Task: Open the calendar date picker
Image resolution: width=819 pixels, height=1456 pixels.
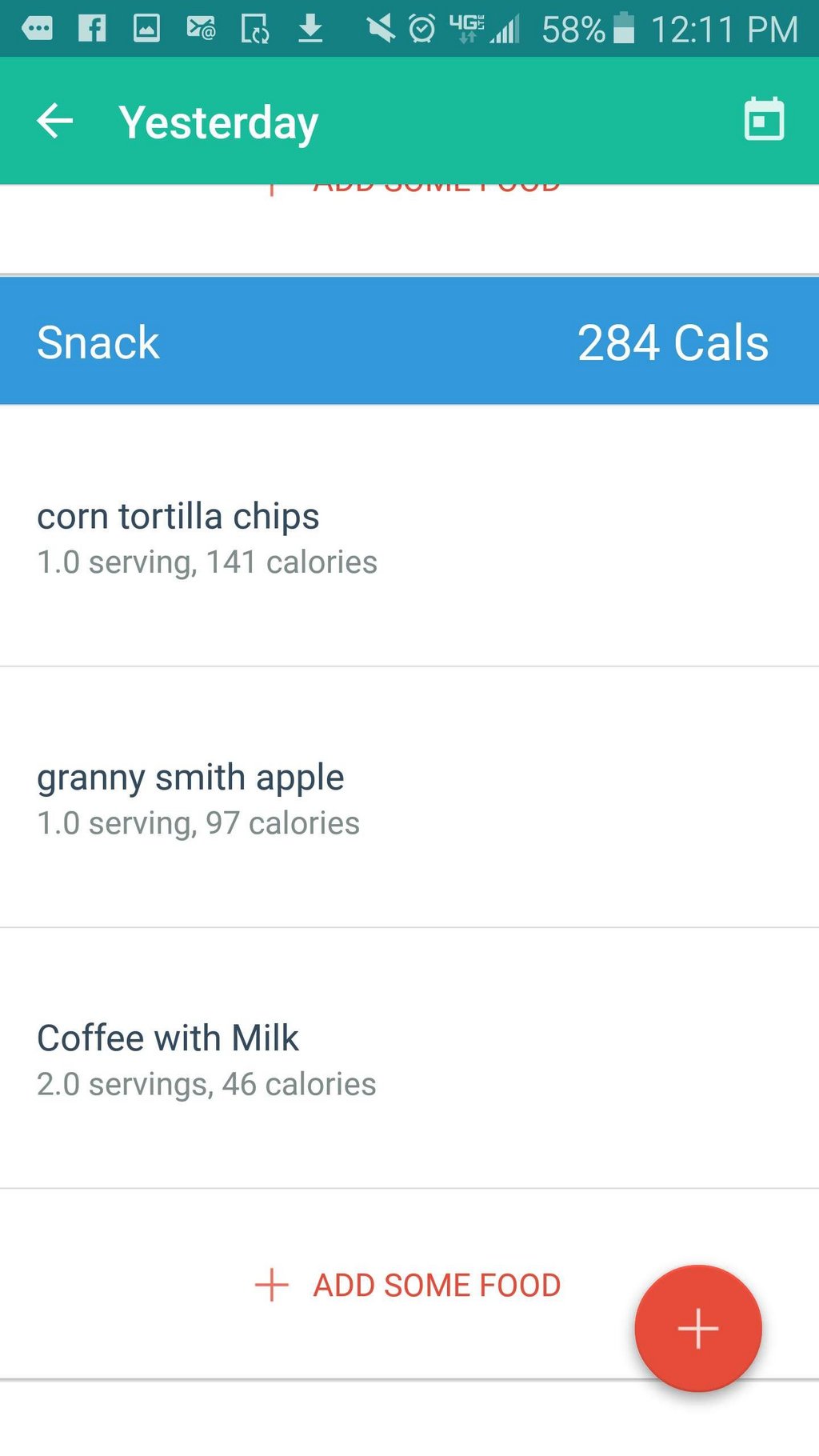Action: (764, 120)
